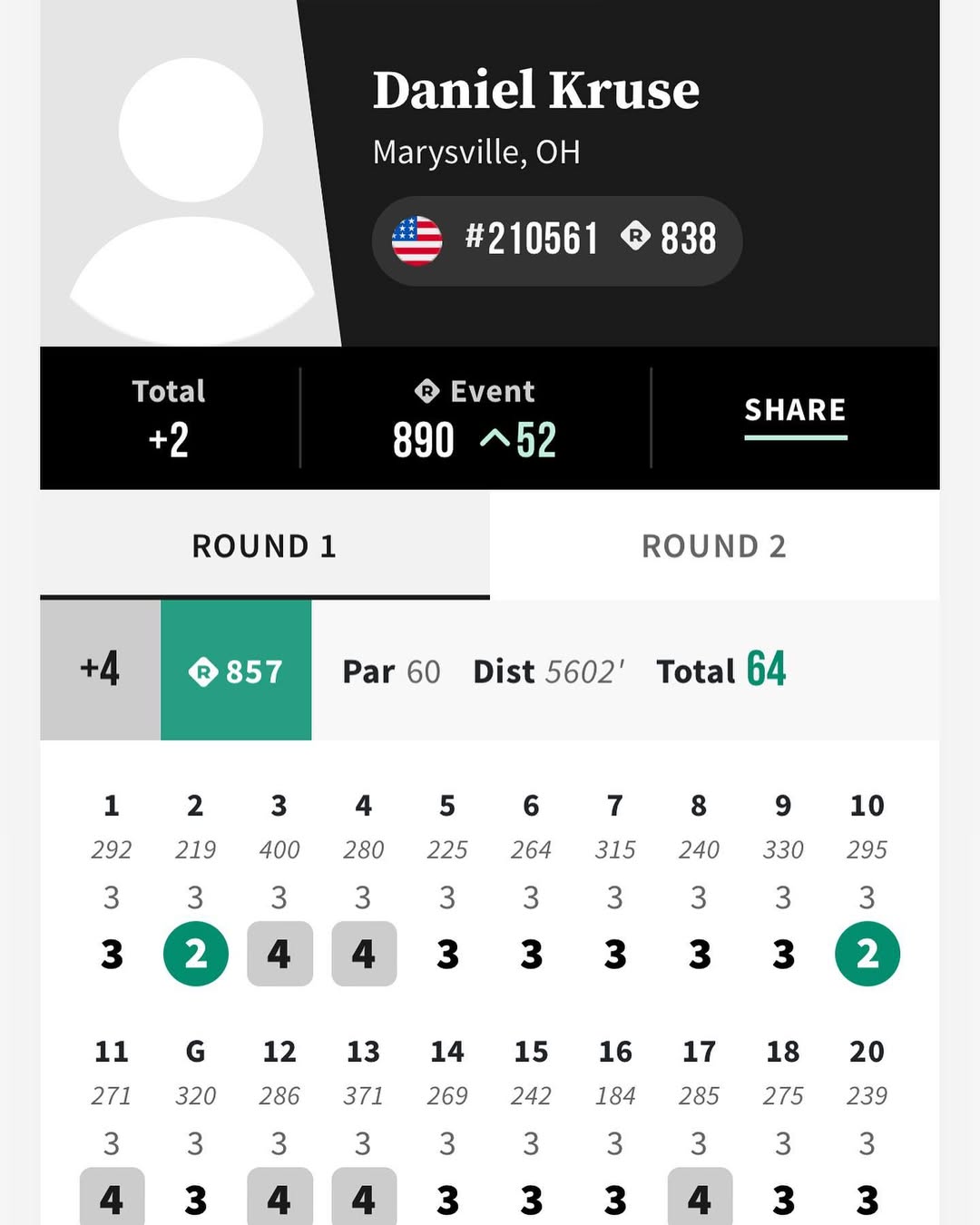Select the Round 1 tab
980x1225 pixels.
pos(265,546)
